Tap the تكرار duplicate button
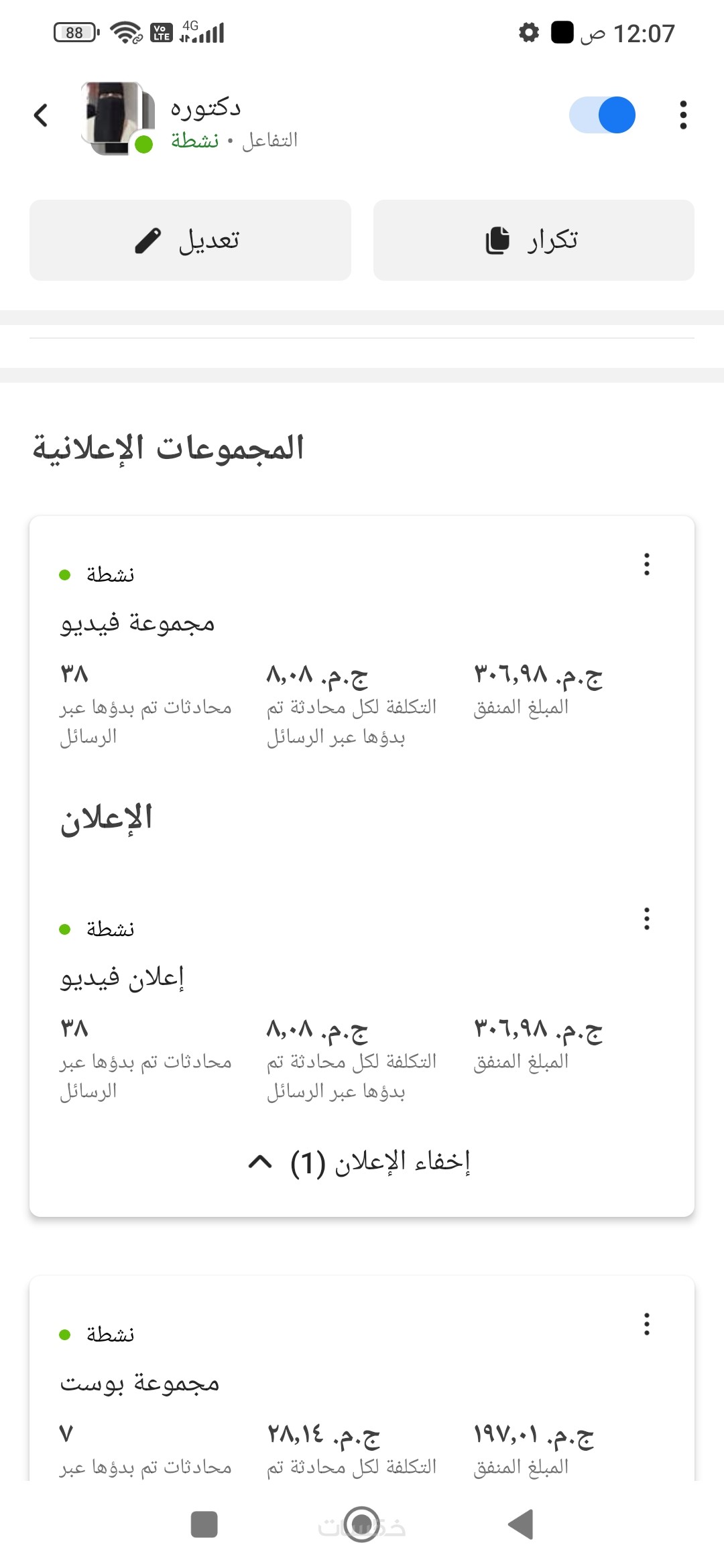724x1568 pixels. click(534, 240)
